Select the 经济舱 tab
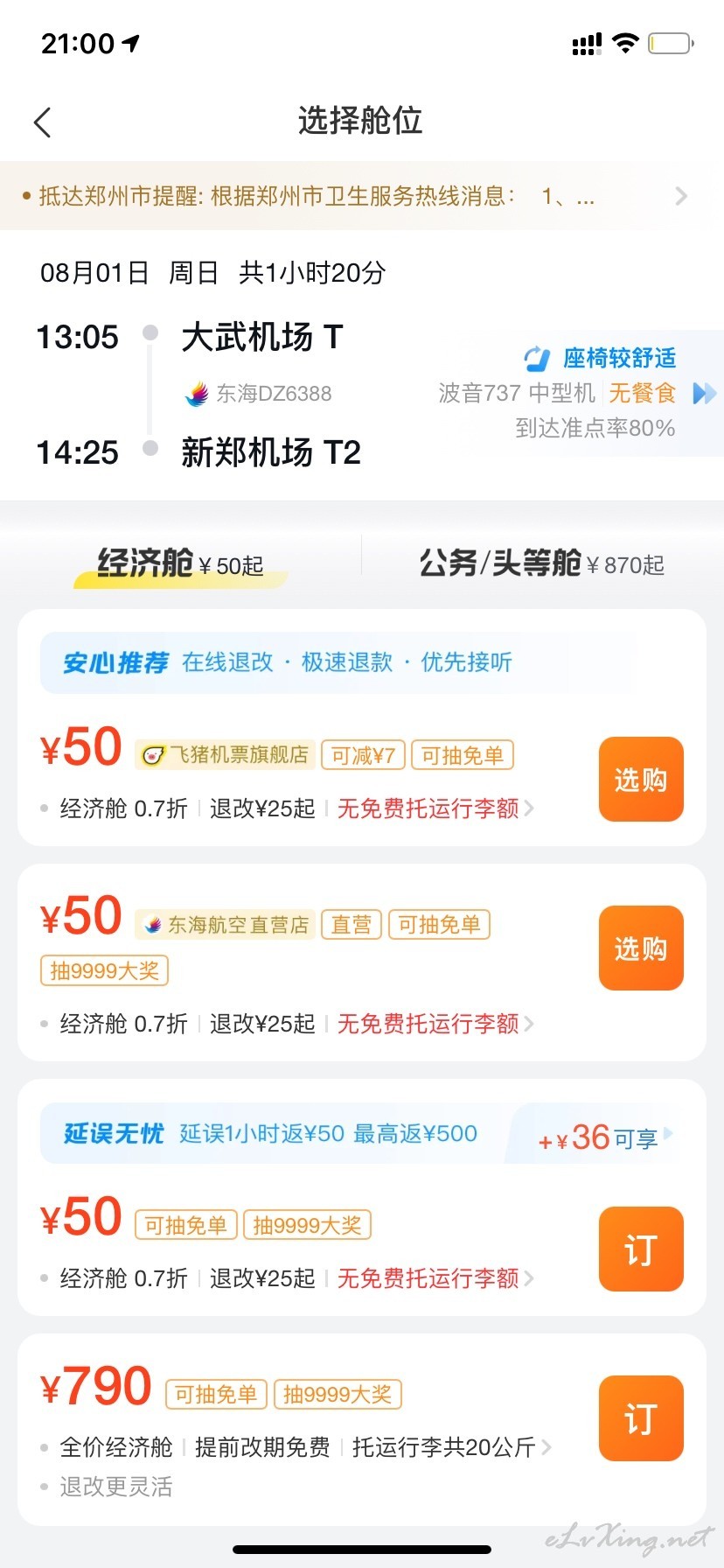Image resolution: width=724 pixels, height=1568 pixels. (x=180, y=564)
